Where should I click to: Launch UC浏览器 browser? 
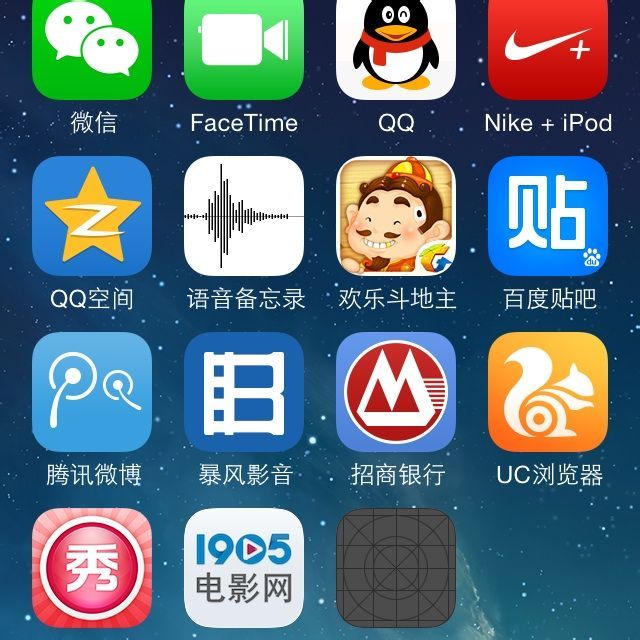click(548, 392)
